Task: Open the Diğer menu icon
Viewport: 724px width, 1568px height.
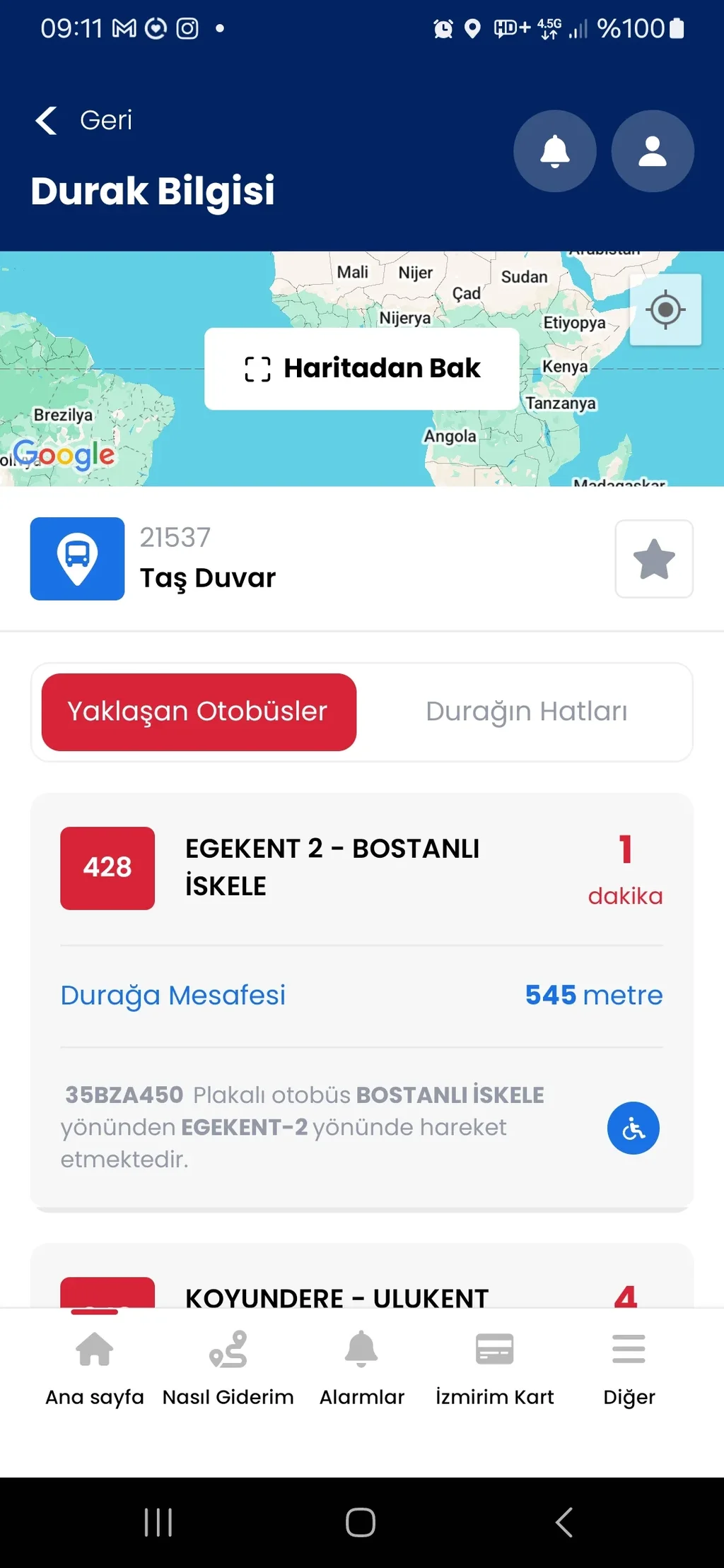Action: click(627, 1350)
